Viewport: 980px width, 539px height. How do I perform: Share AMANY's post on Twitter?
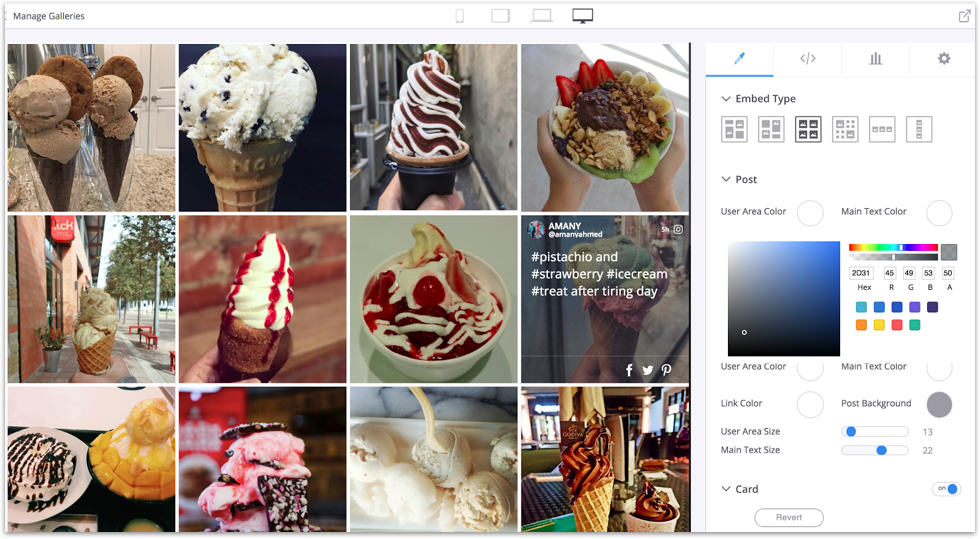648,371
